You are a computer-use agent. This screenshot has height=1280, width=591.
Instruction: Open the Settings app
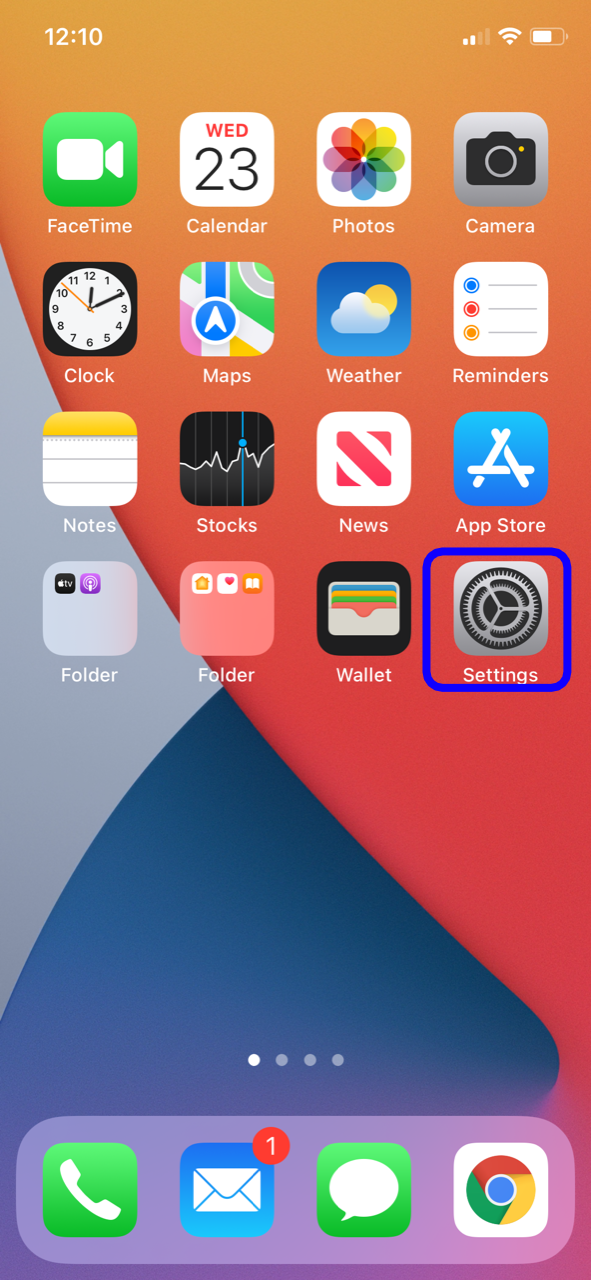pyautogui.click(x=500, y=608)
